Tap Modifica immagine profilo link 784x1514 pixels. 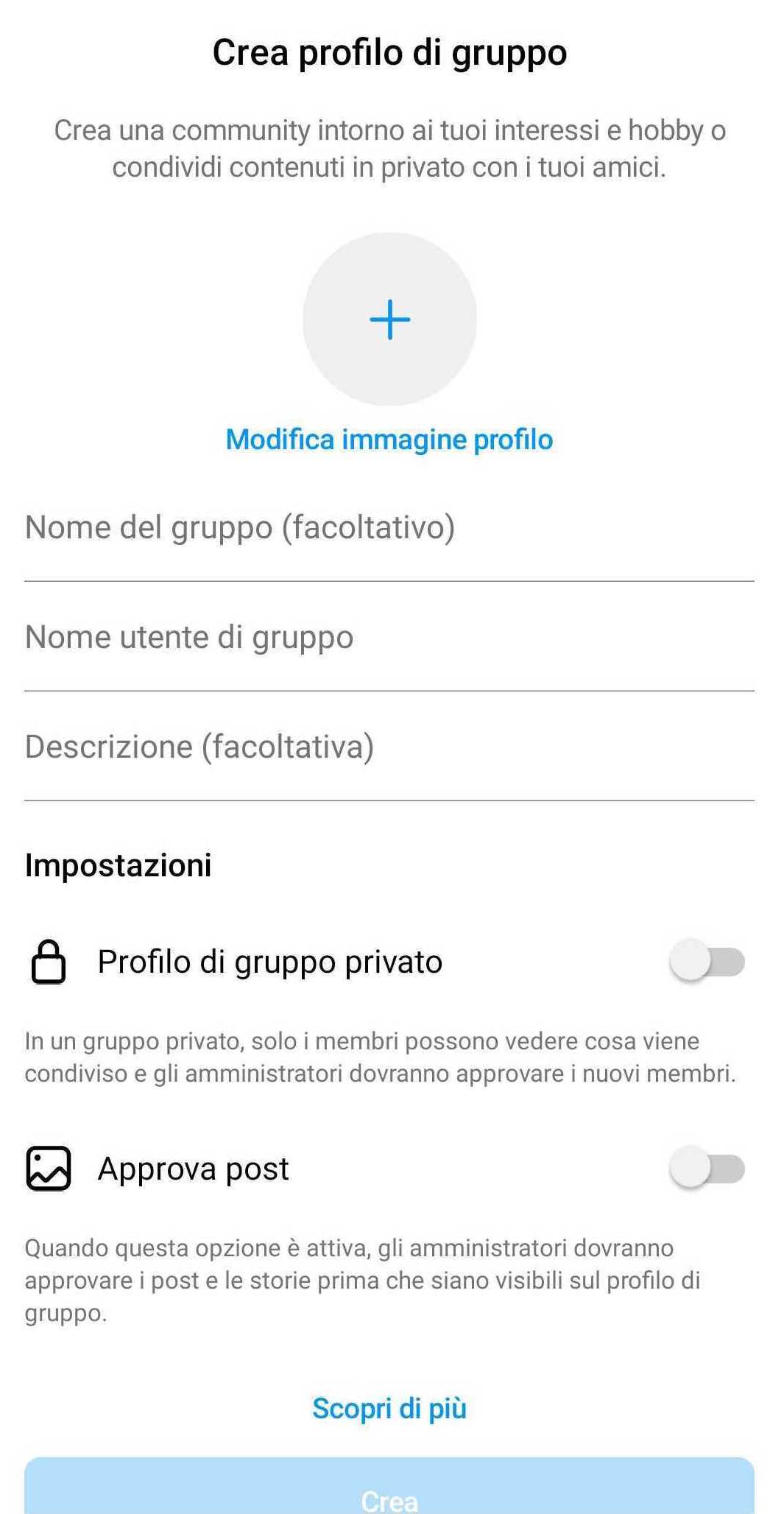389,440
